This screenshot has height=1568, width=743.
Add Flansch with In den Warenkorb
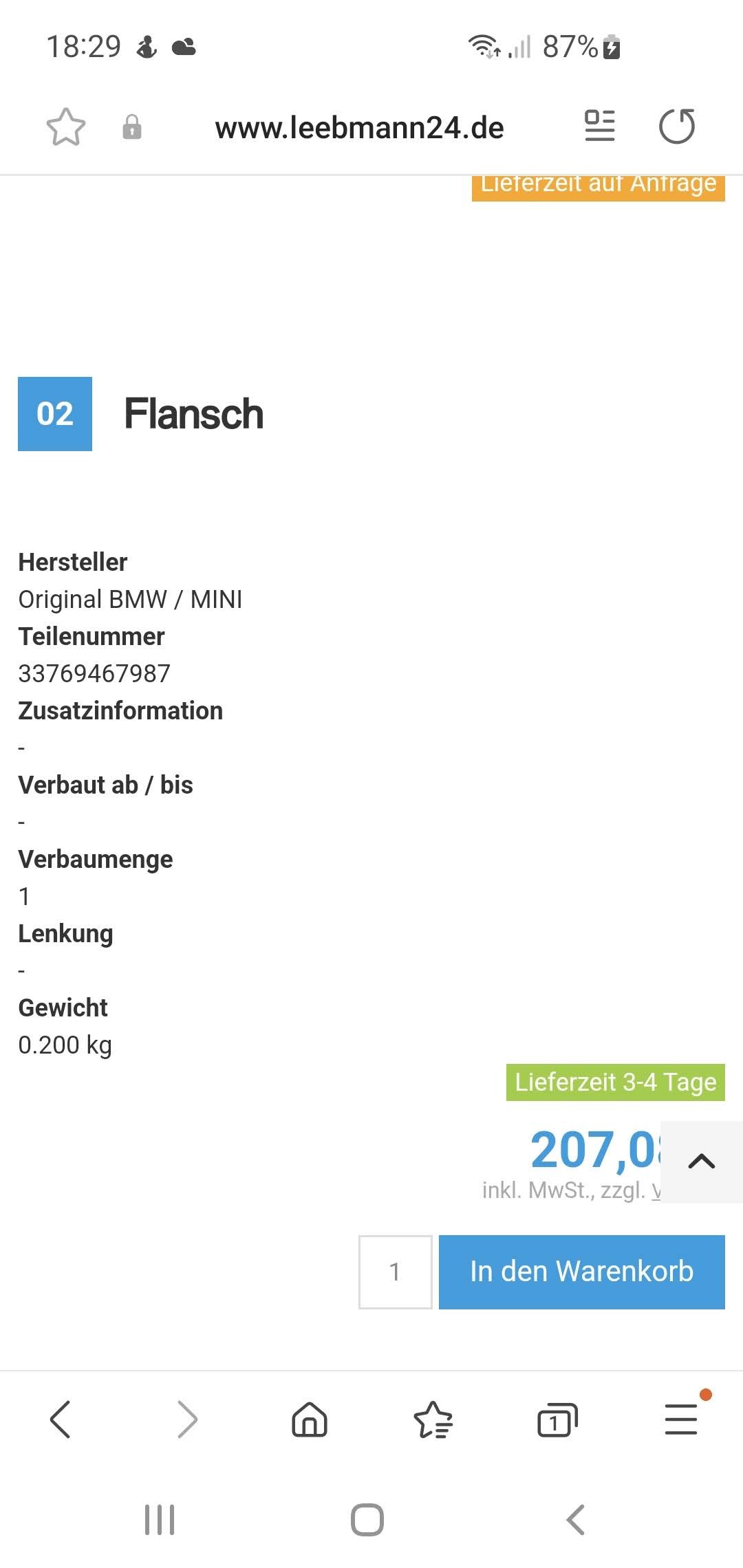582,1272
